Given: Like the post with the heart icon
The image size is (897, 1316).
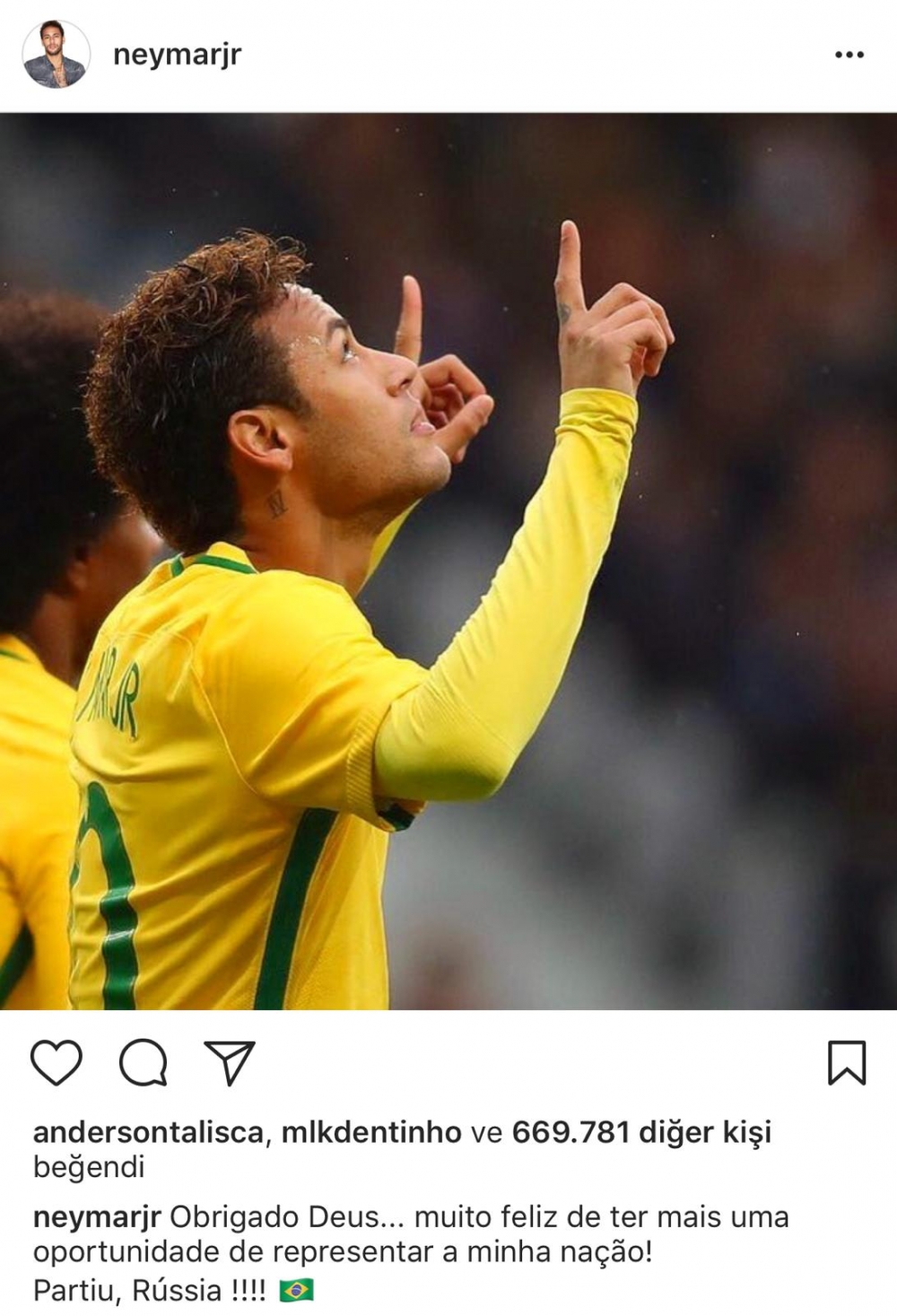Looking at the screenshot, I should [x=57, y=1063].
